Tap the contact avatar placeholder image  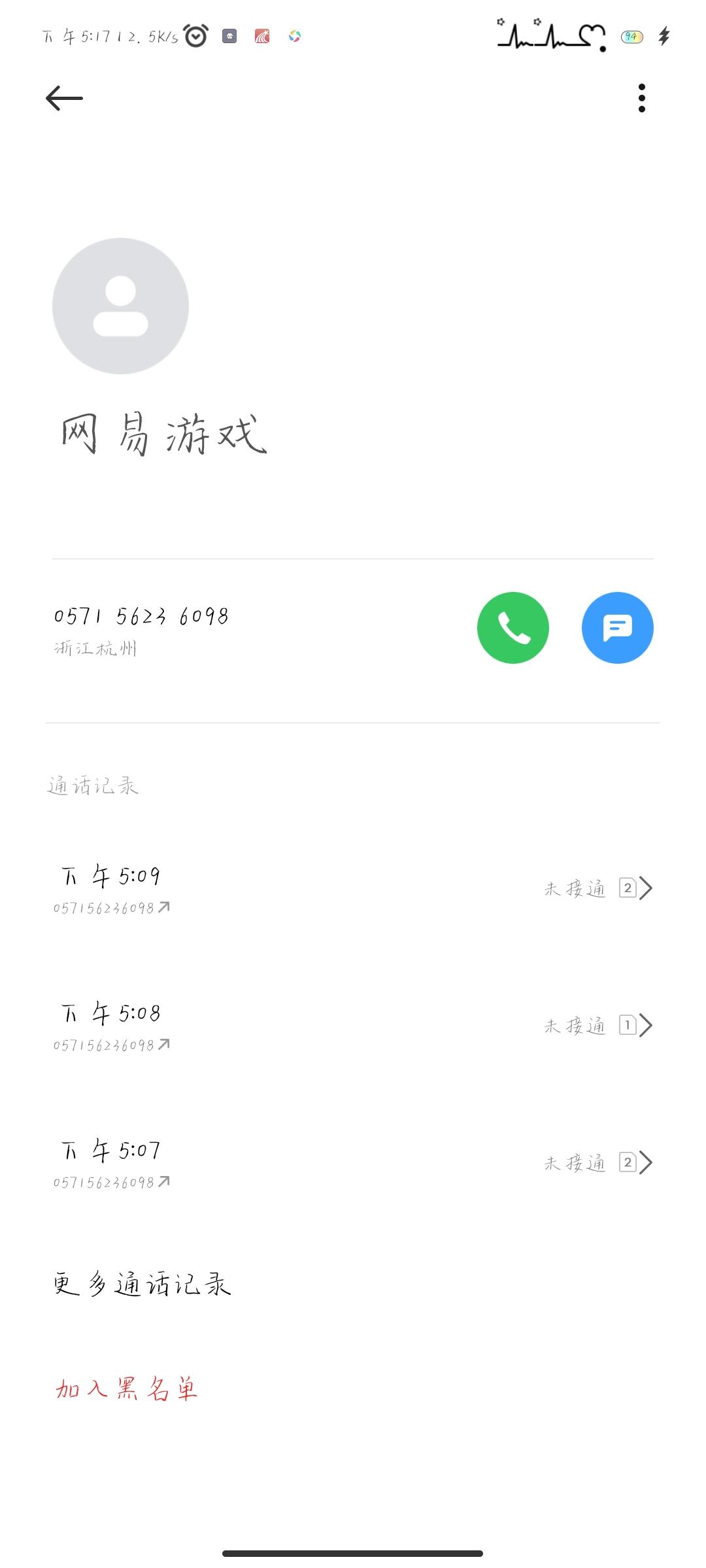pos(121,305)
